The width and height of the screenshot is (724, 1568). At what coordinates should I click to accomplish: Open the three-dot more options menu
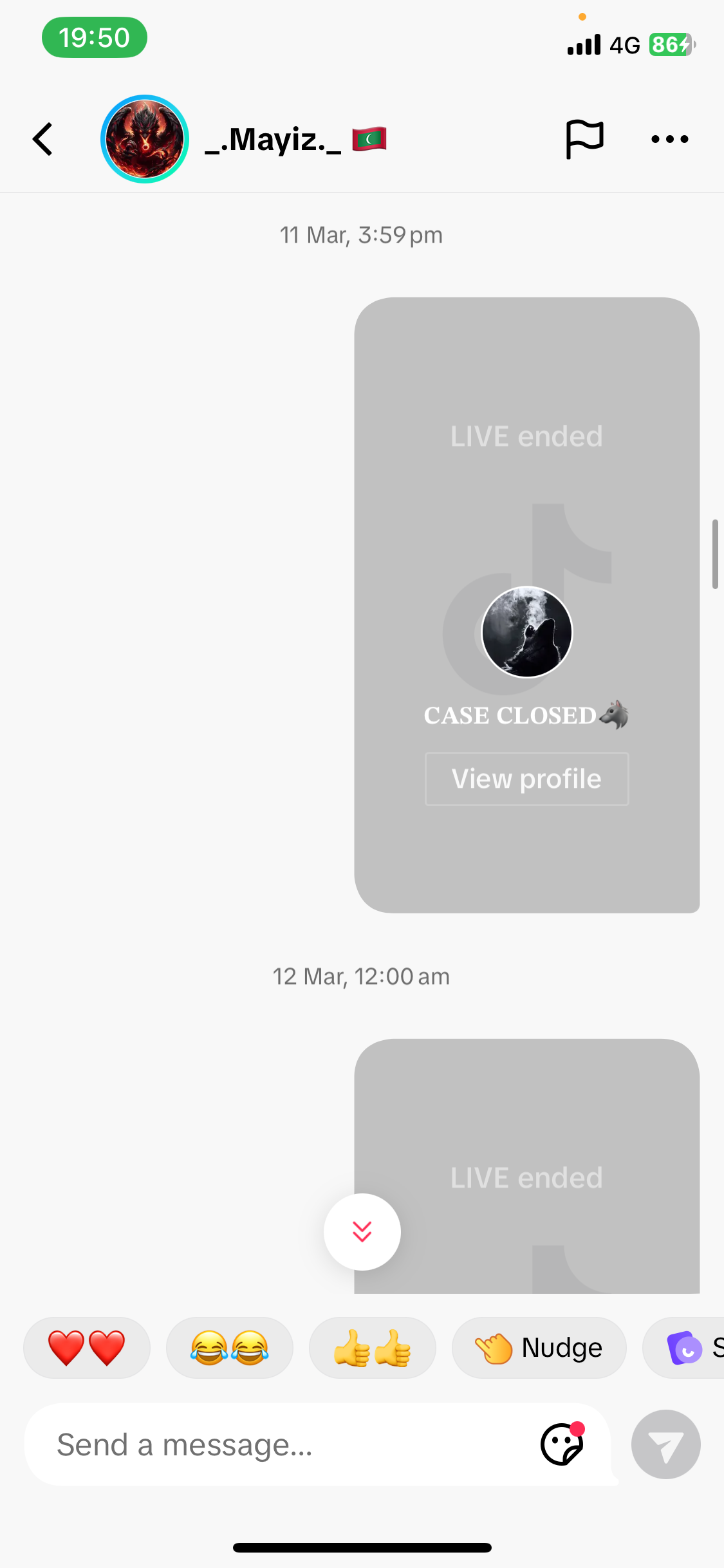click(670, 139)
